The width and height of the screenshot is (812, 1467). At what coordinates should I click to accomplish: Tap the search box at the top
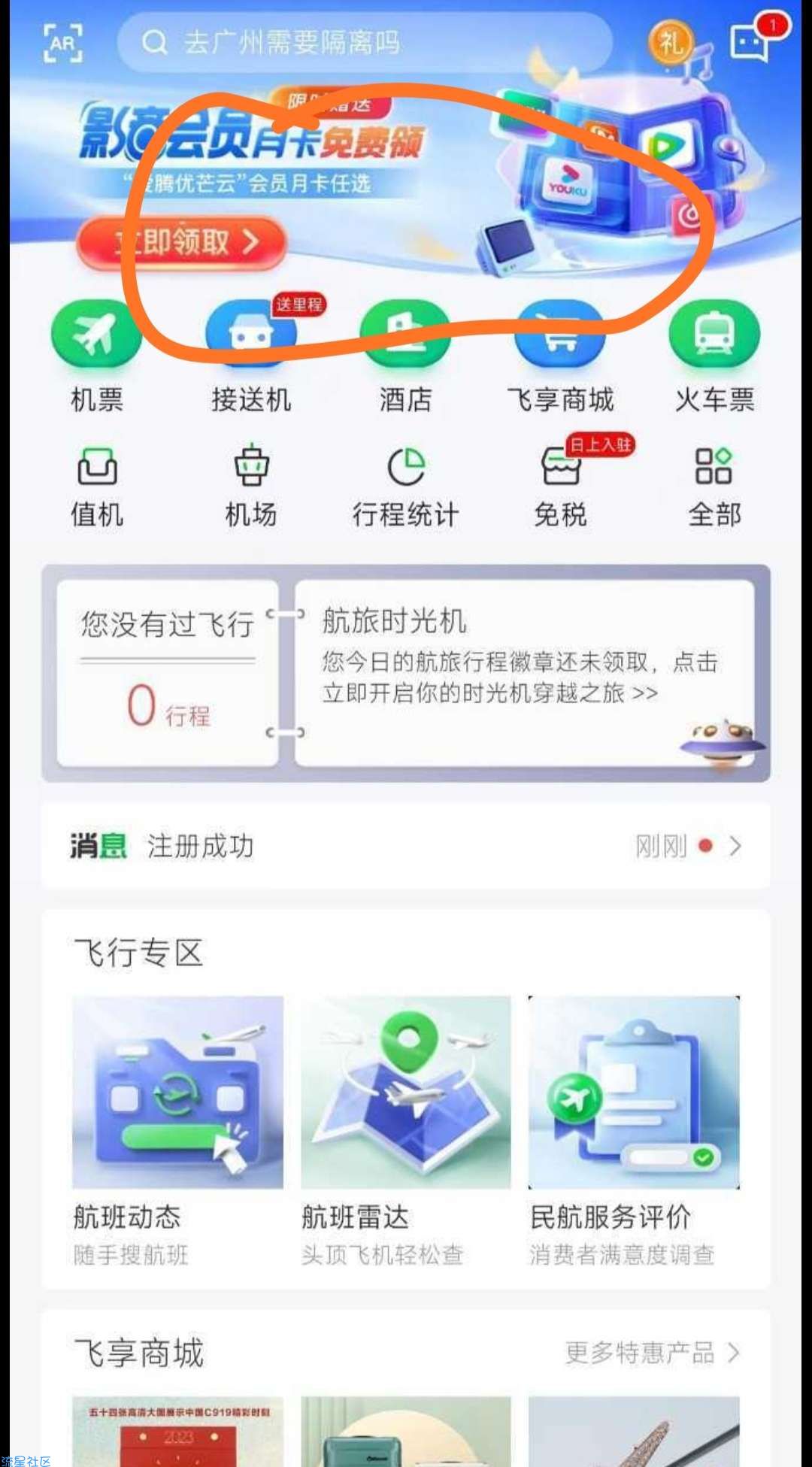pyautogui.click(x=365, y=43)
